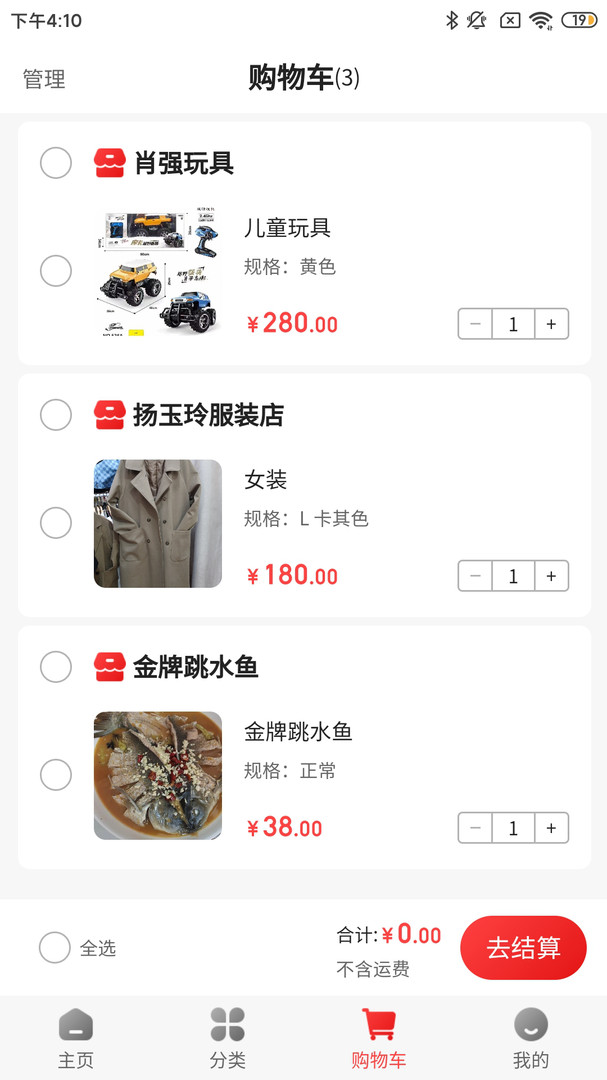Decrease the 儿童玩具 quantity by one
607x1080 pixels.
[x=475, y=324]
